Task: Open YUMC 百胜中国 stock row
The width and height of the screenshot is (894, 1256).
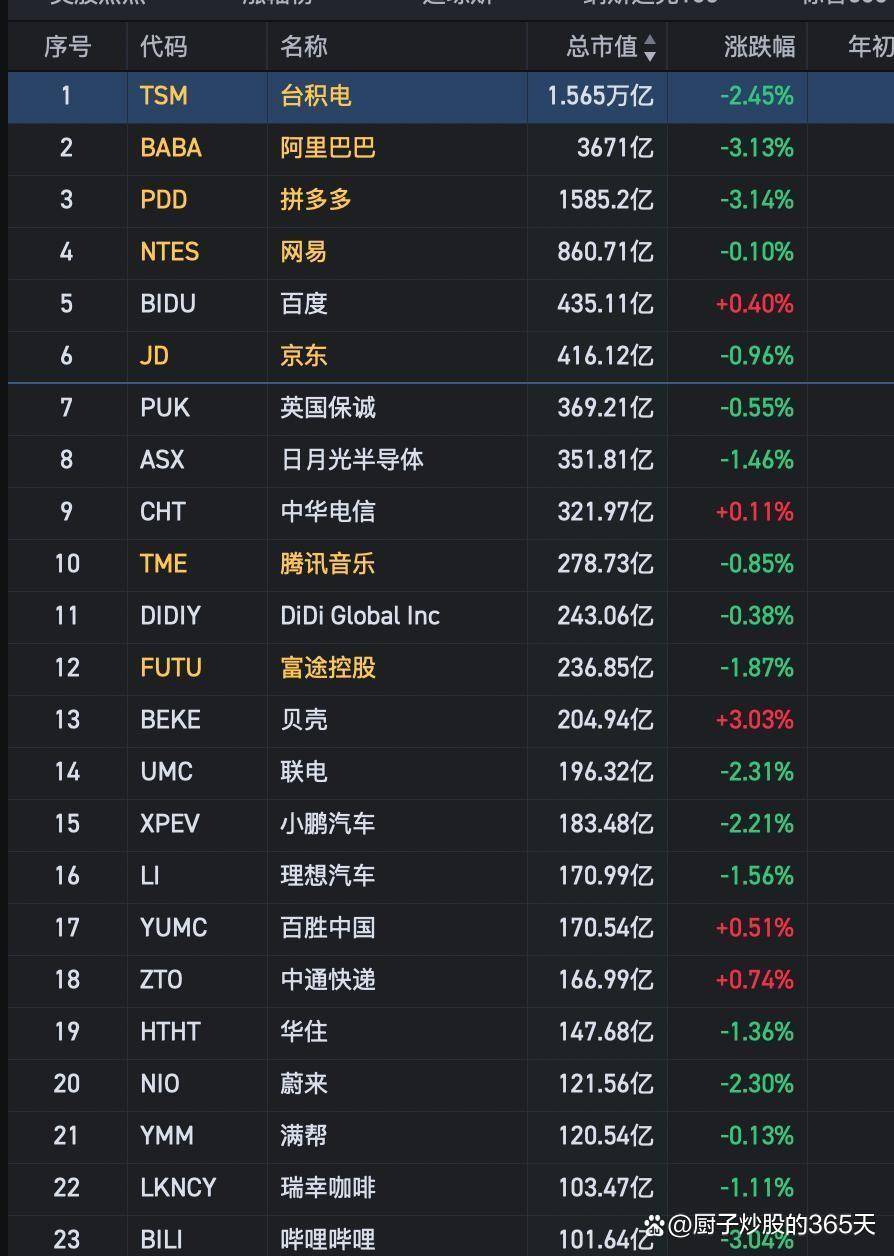Action: 328,928
